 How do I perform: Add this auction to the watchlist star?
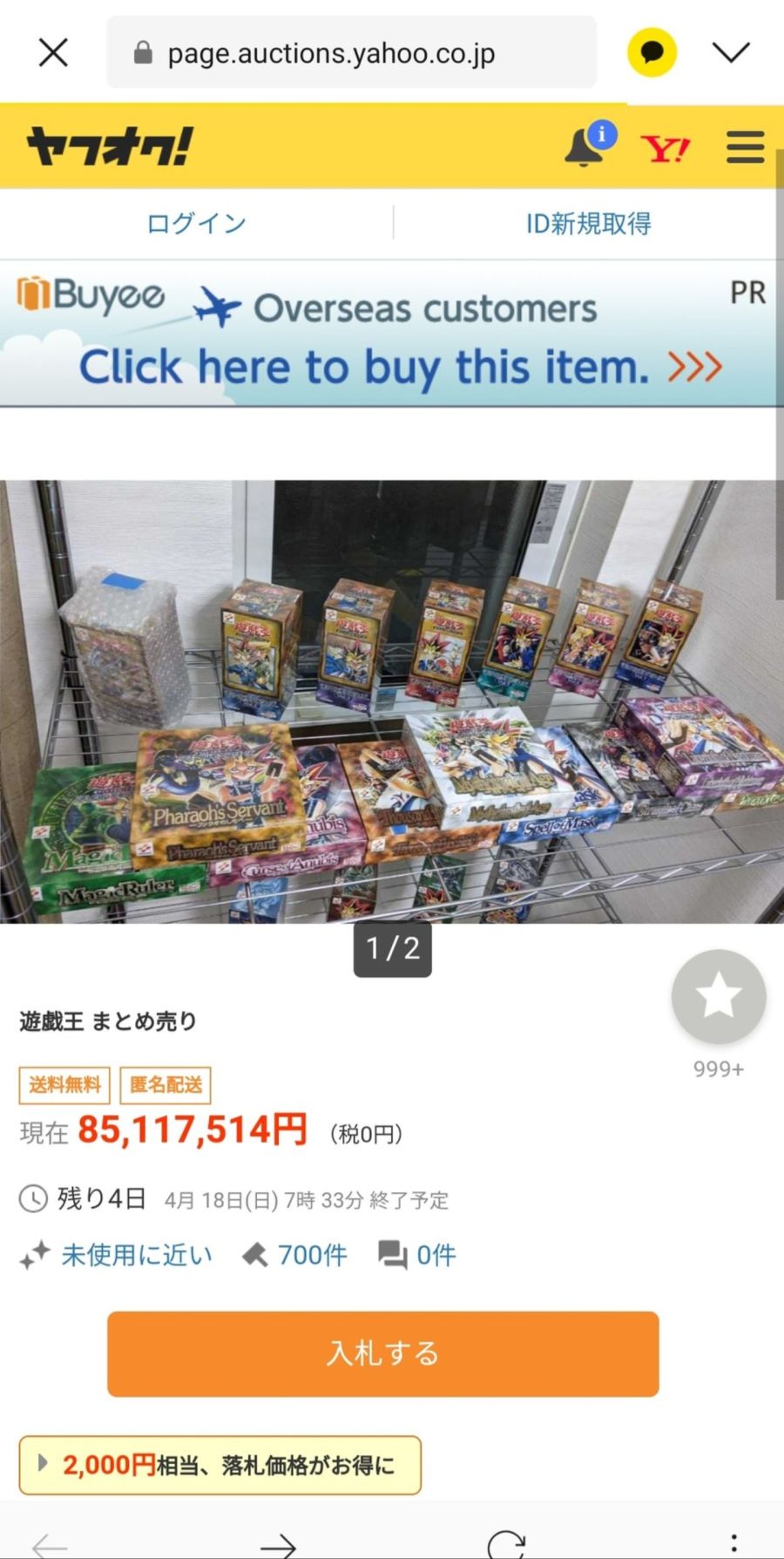[x=719, y=996]
